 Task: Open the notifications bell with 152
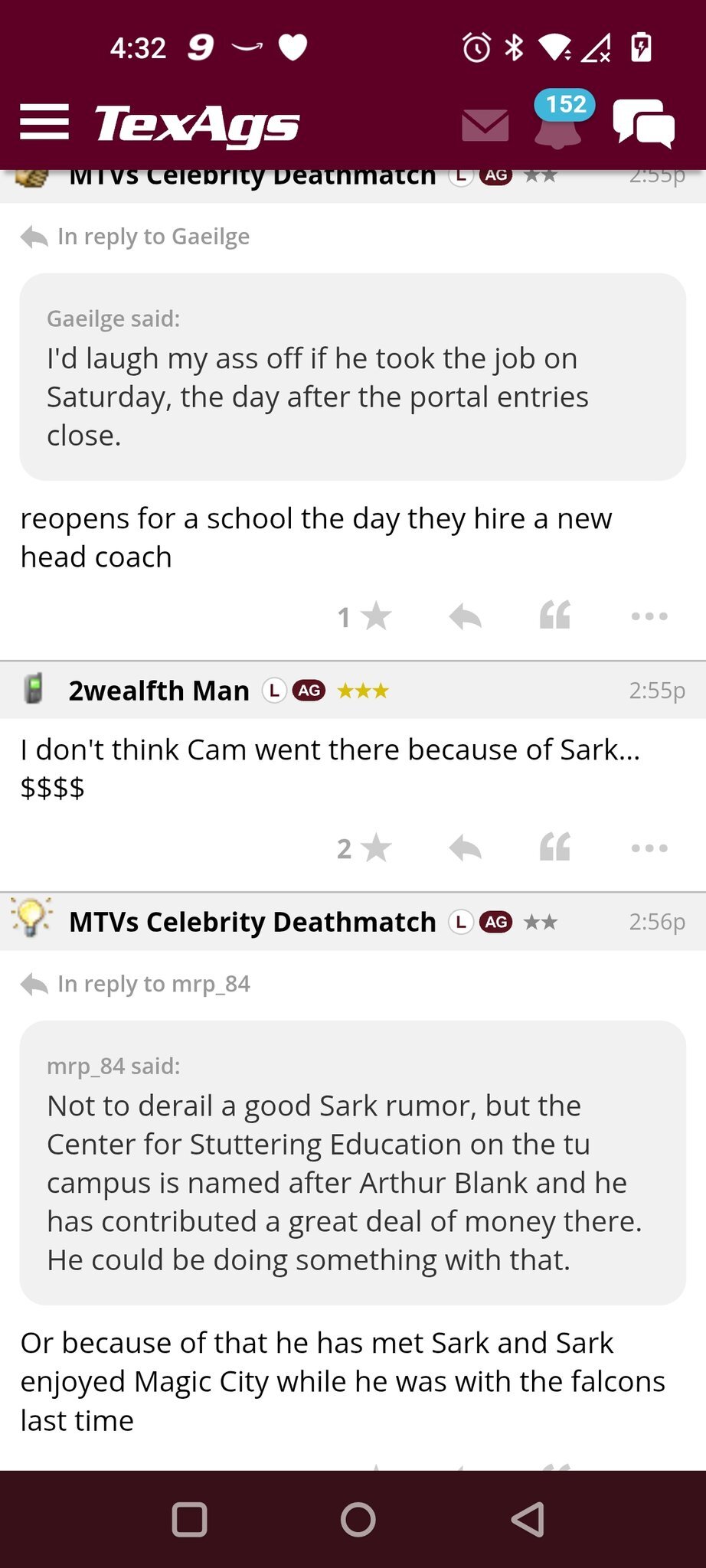pos(559,122)
